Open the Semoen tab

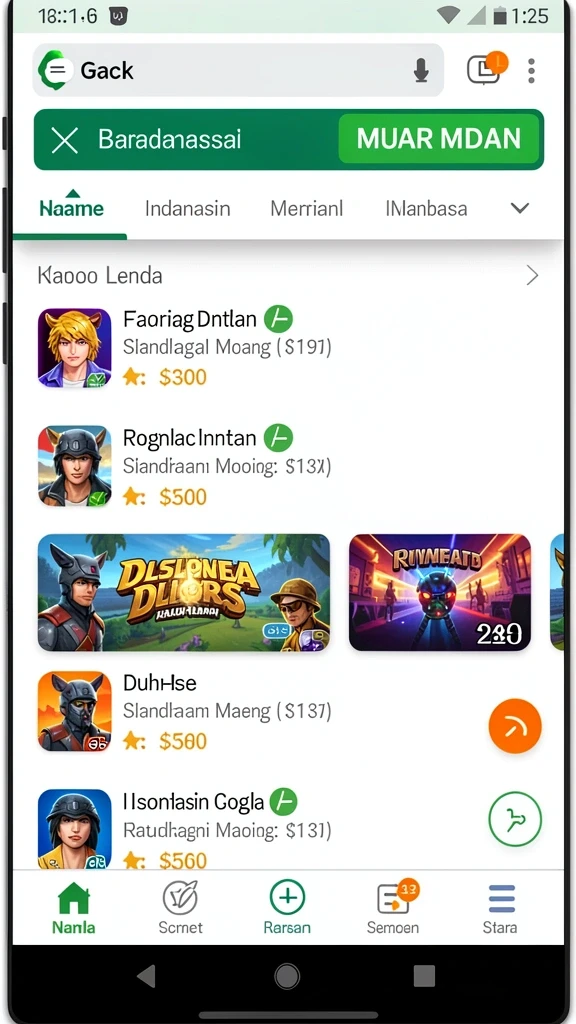pos(393,907)
